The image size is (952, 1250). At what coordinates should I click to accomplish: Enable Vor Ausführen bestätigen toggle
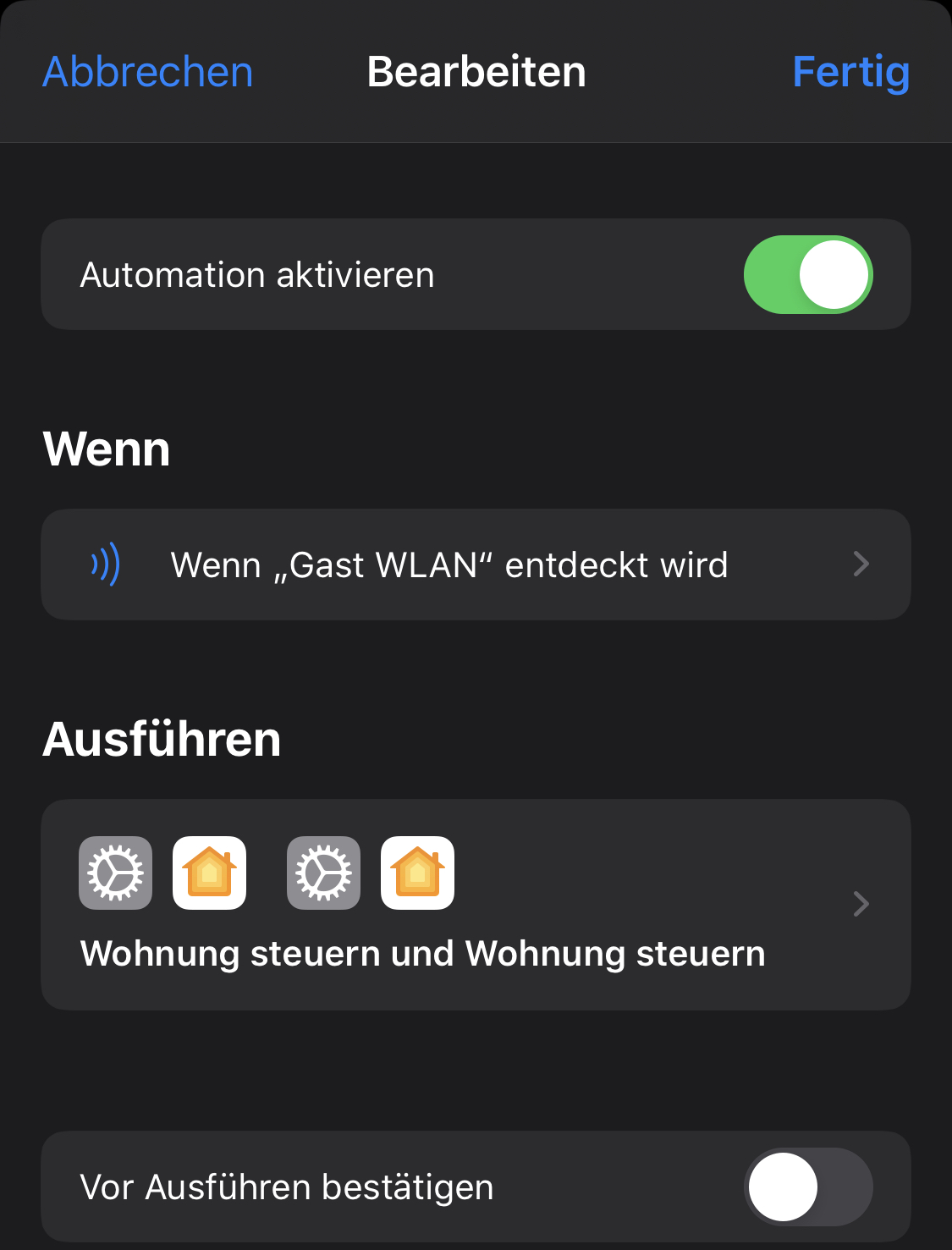coord(807,1187)
